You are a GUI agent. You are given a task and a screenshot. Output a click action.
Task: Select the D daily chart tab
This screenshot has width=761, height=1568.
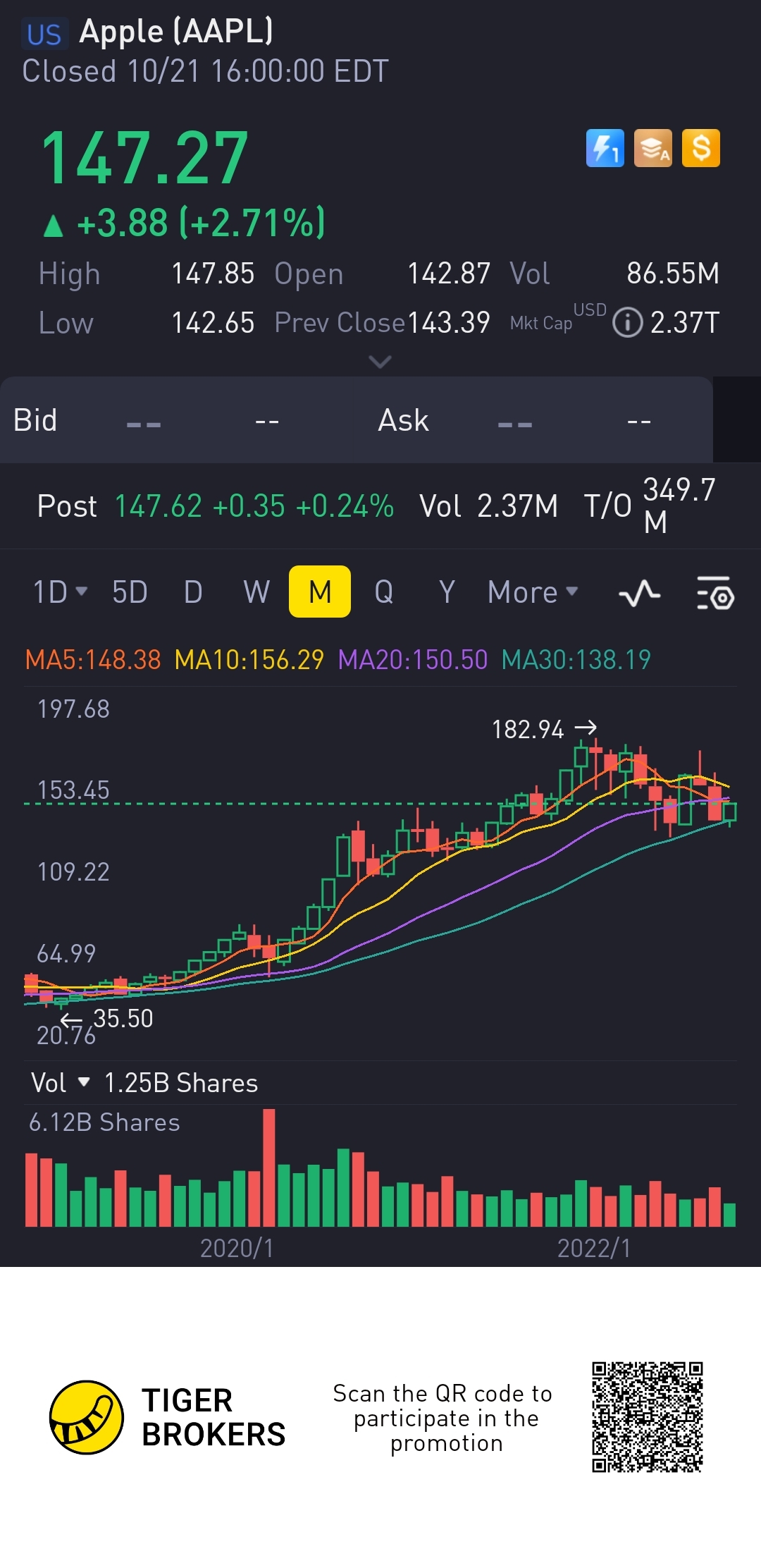pyautogui.click(x=193, y=592)
